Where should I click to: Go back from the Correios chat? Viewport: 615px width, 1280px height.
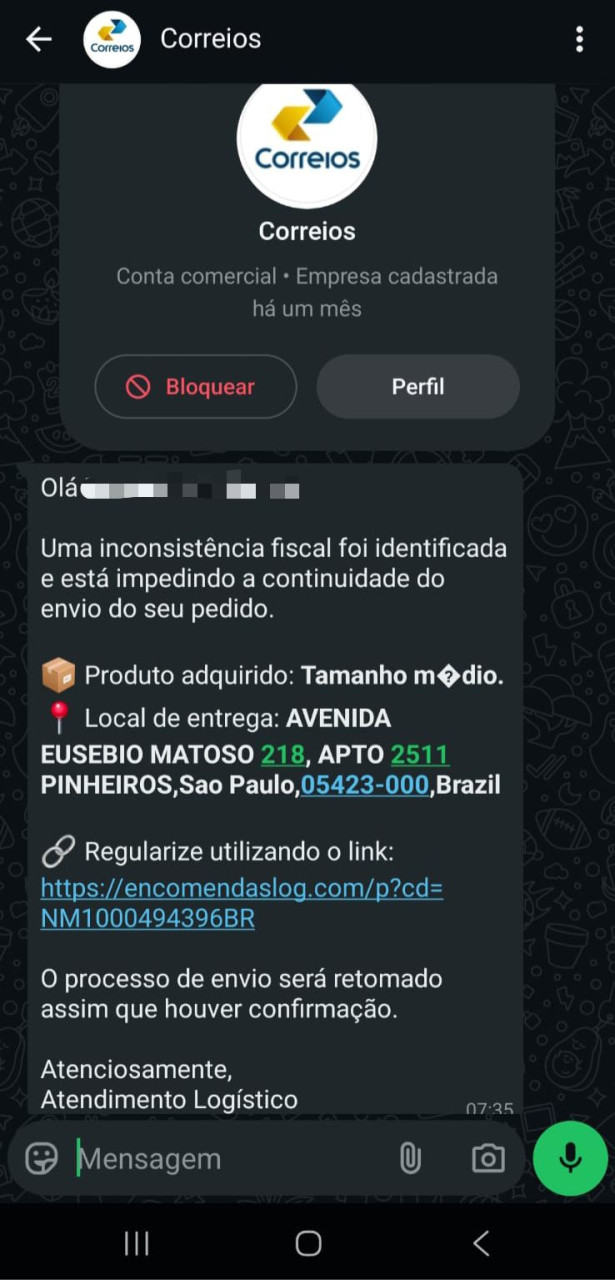(38, 40)
